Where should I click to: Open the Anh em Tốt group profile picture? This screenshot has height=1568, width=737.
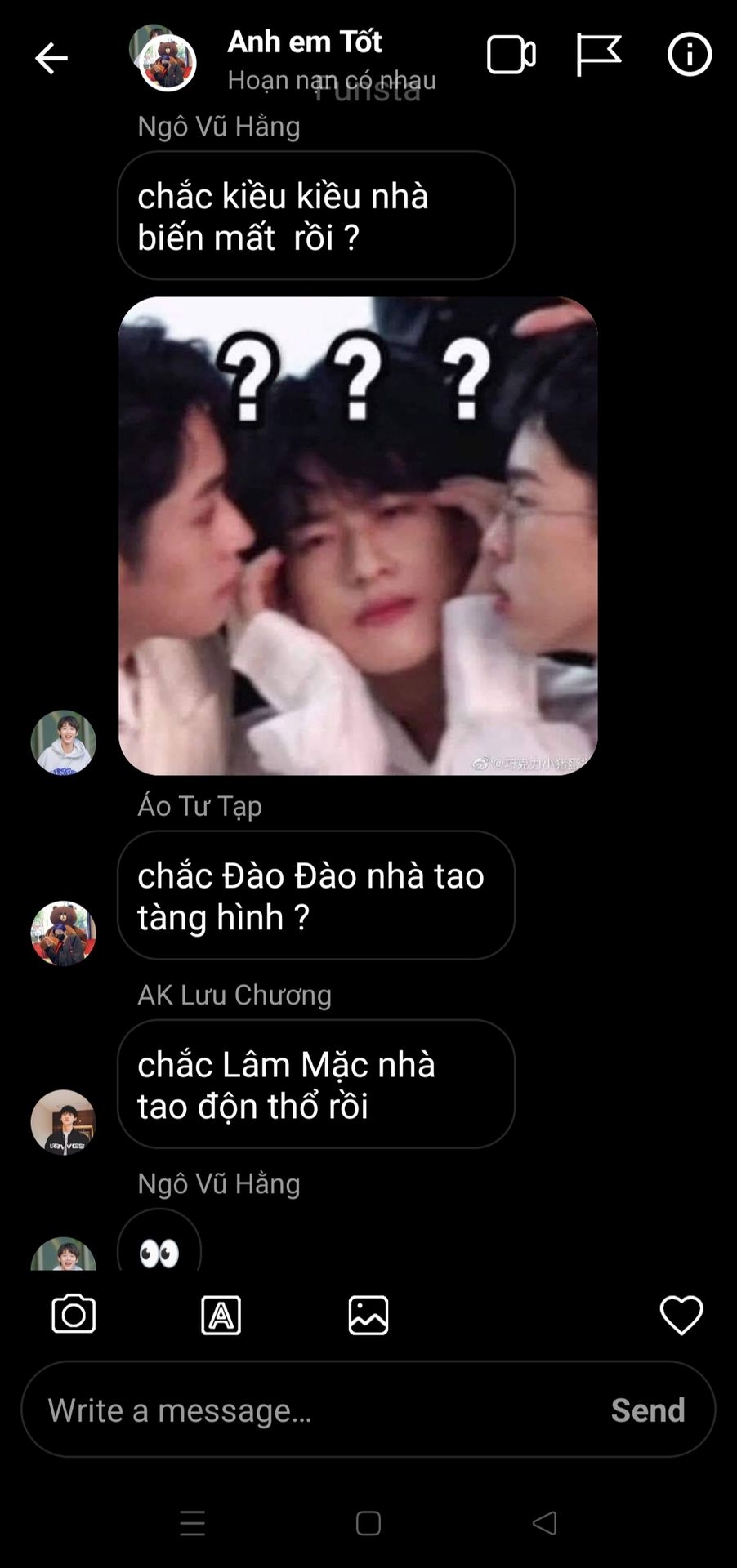pos(164,60)
